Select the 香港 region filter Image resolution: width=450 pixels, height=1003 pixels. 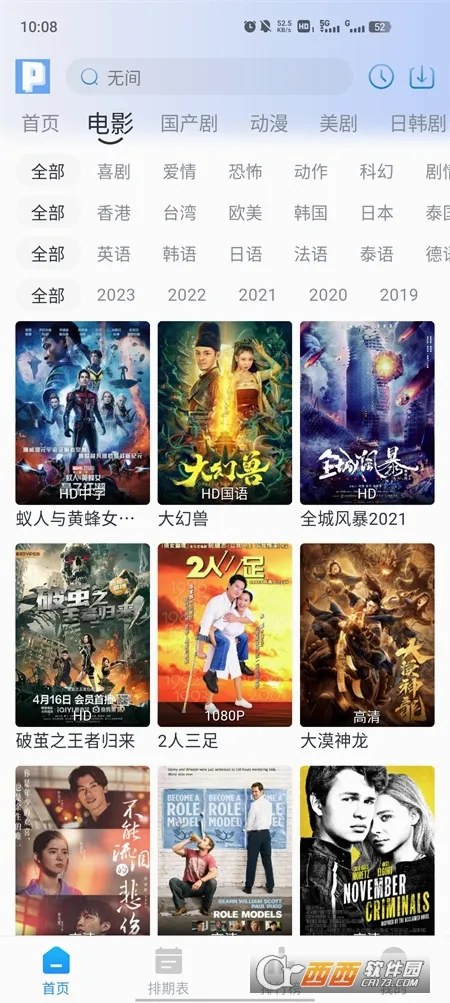pos(114,213)
